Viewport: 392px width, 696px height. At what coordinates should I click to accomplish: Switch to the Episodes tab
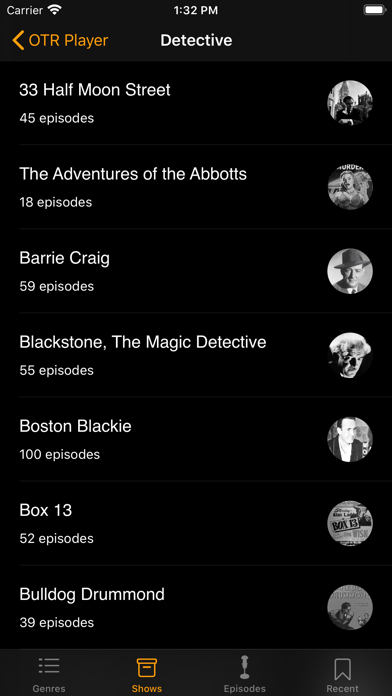[245, 675]
